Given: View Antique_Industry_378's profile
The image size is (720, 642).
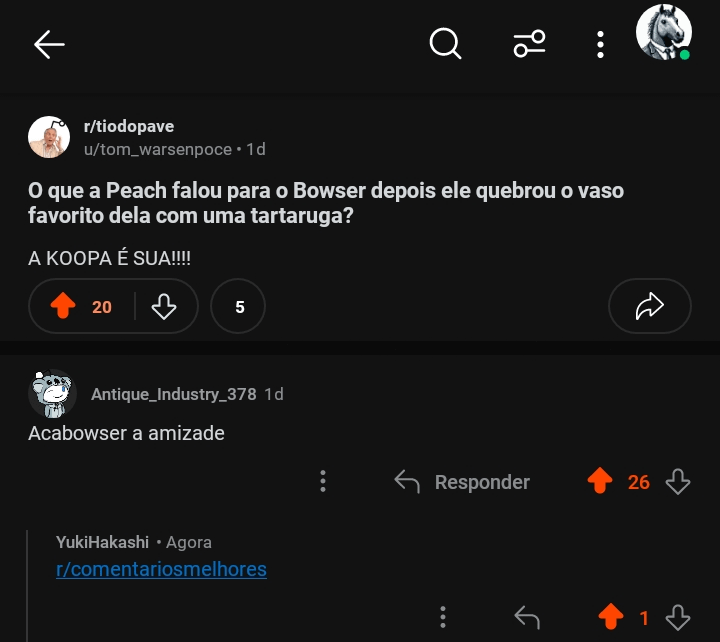Looking at the screenshot, I should click(173, 394).
